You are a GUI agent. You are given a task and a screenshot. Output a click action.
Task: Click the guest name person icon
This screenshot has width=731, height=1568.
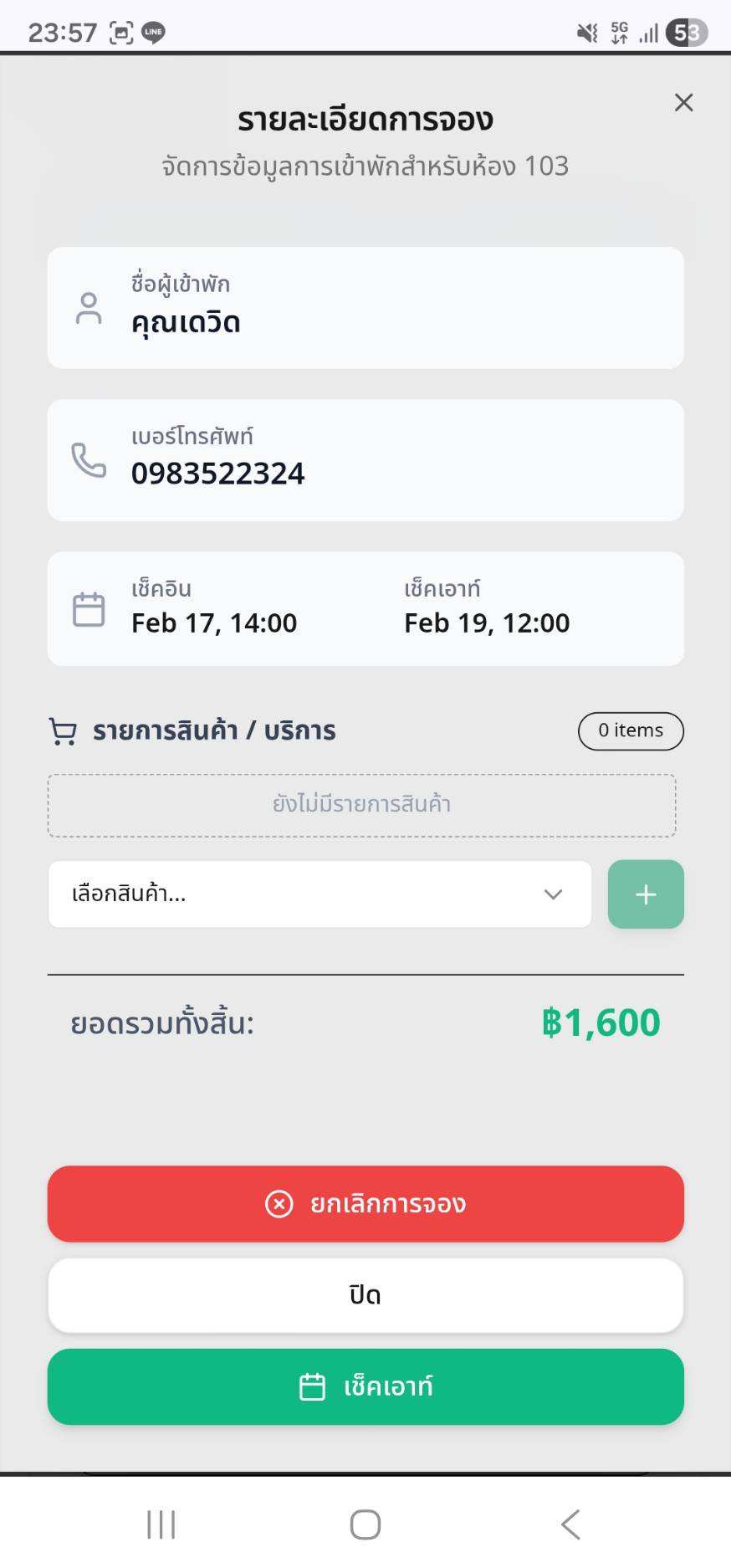tap(87, 308)
